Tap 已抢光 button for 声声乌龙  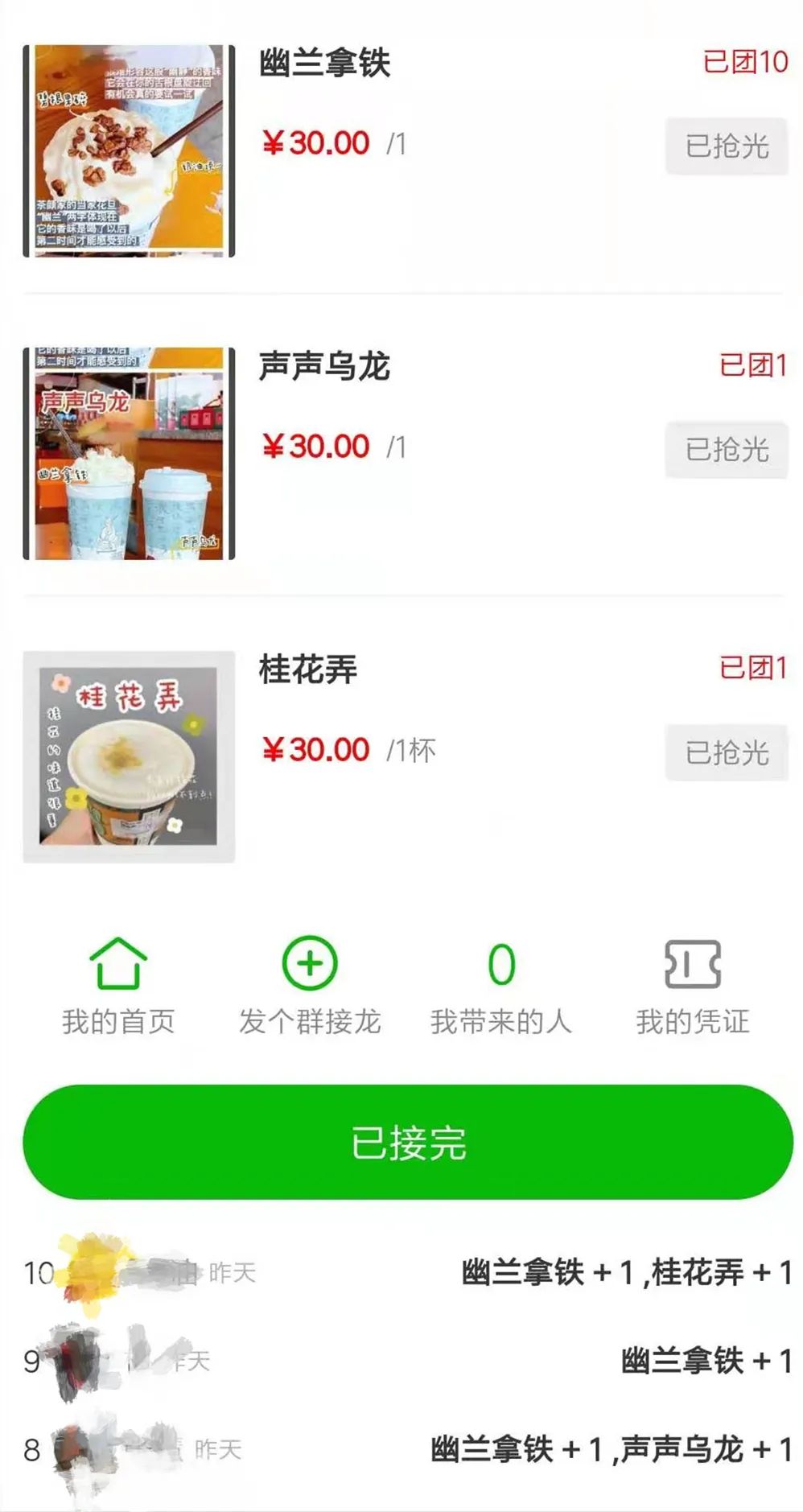pos(727,449)
